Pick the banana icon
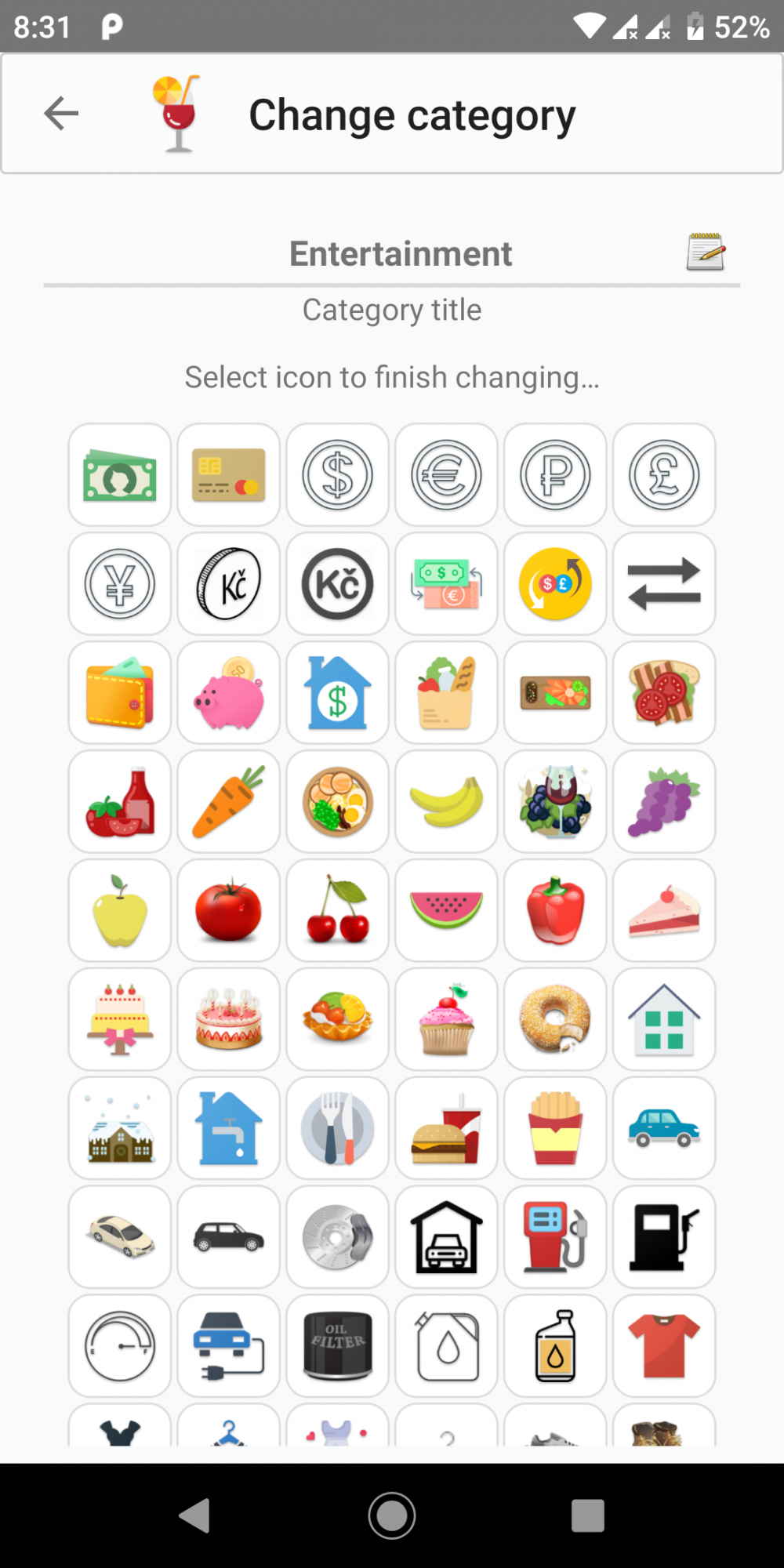The width and height of the screenshot is (784, 1568). pos(446,802)
